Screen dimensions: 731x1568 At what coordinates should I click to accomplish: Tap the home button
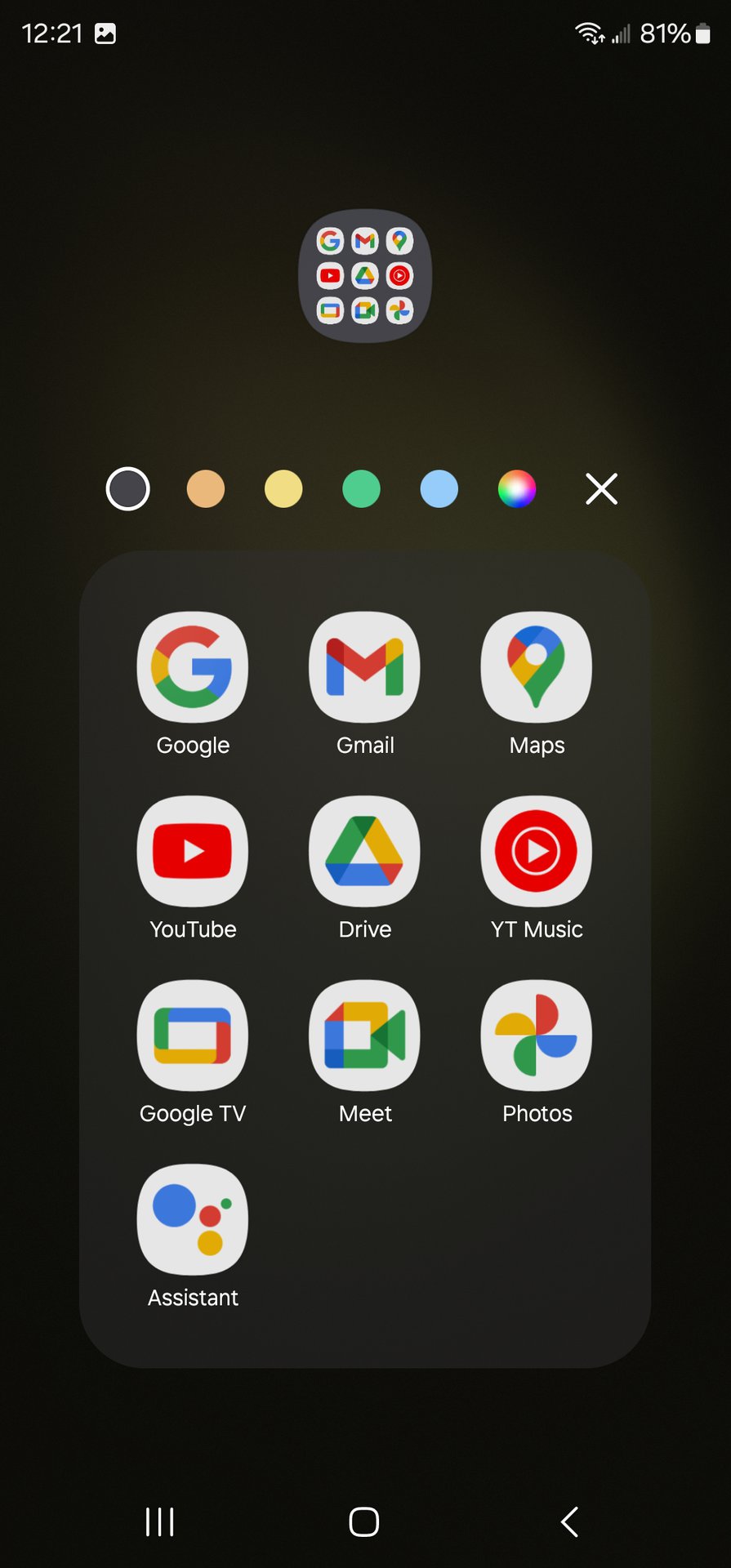(x=364, y=1521)
